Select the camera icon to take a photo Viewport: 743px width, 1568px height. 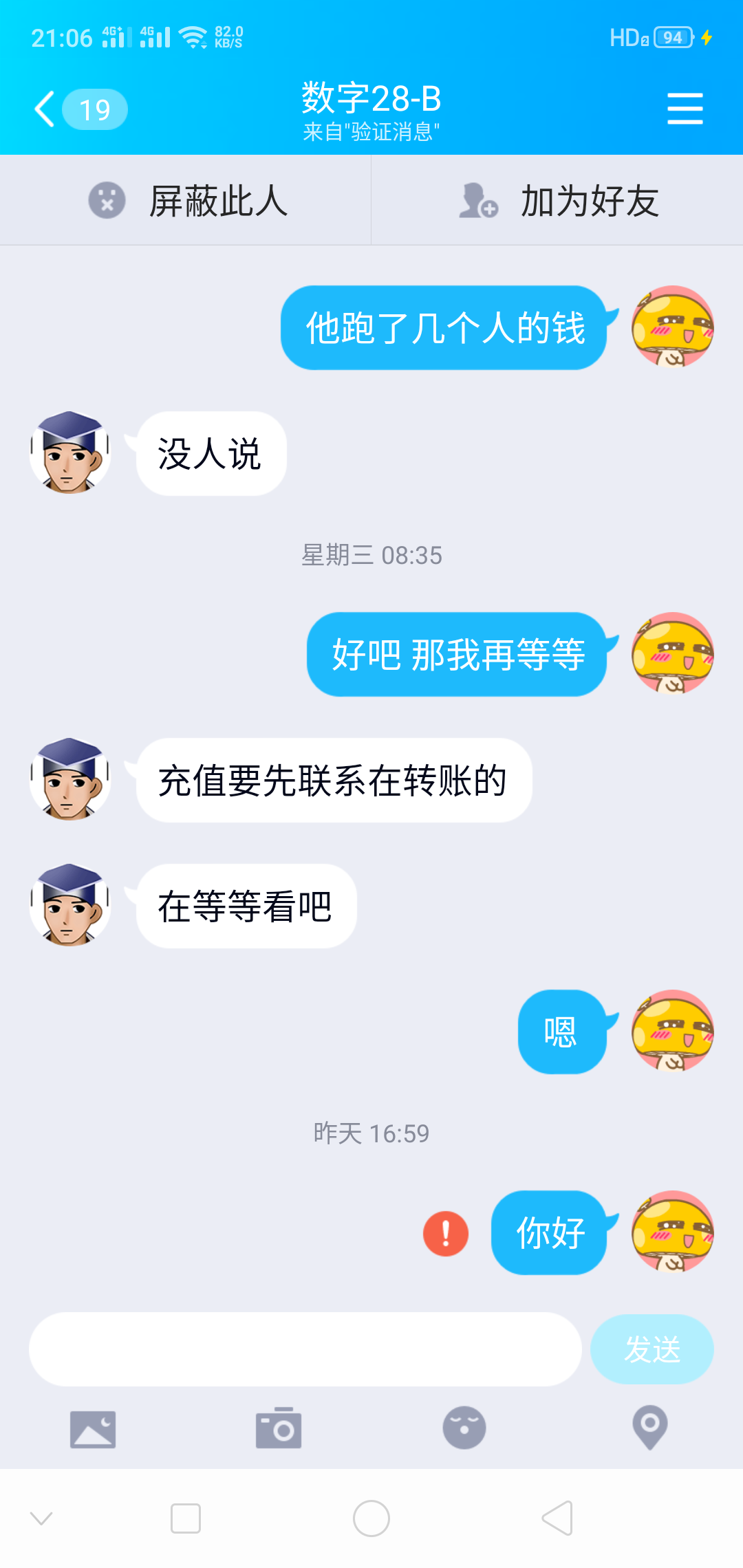[278, 1428]
